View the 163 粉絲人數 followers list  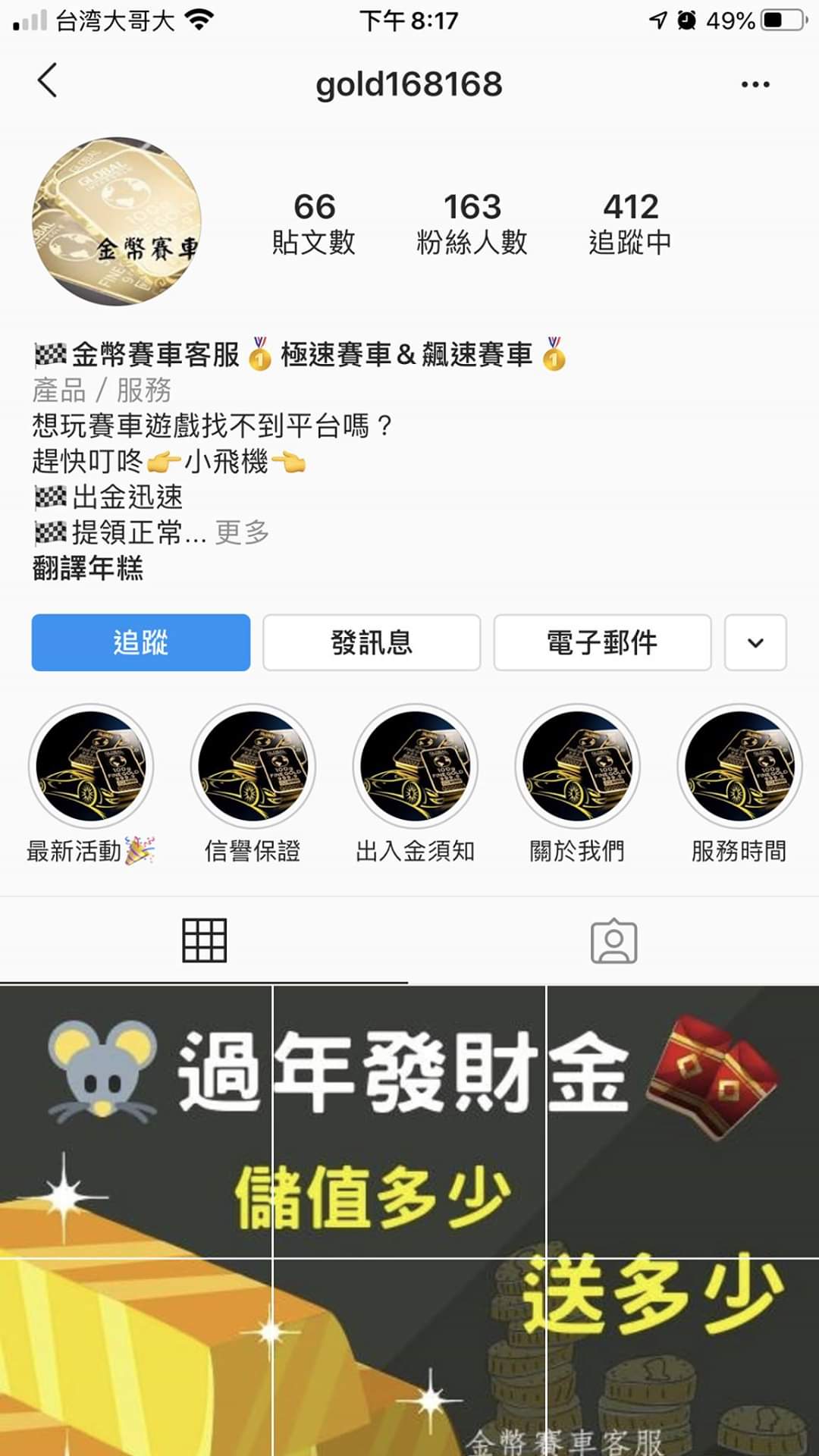pyautogui.click(x=472, y=223)
